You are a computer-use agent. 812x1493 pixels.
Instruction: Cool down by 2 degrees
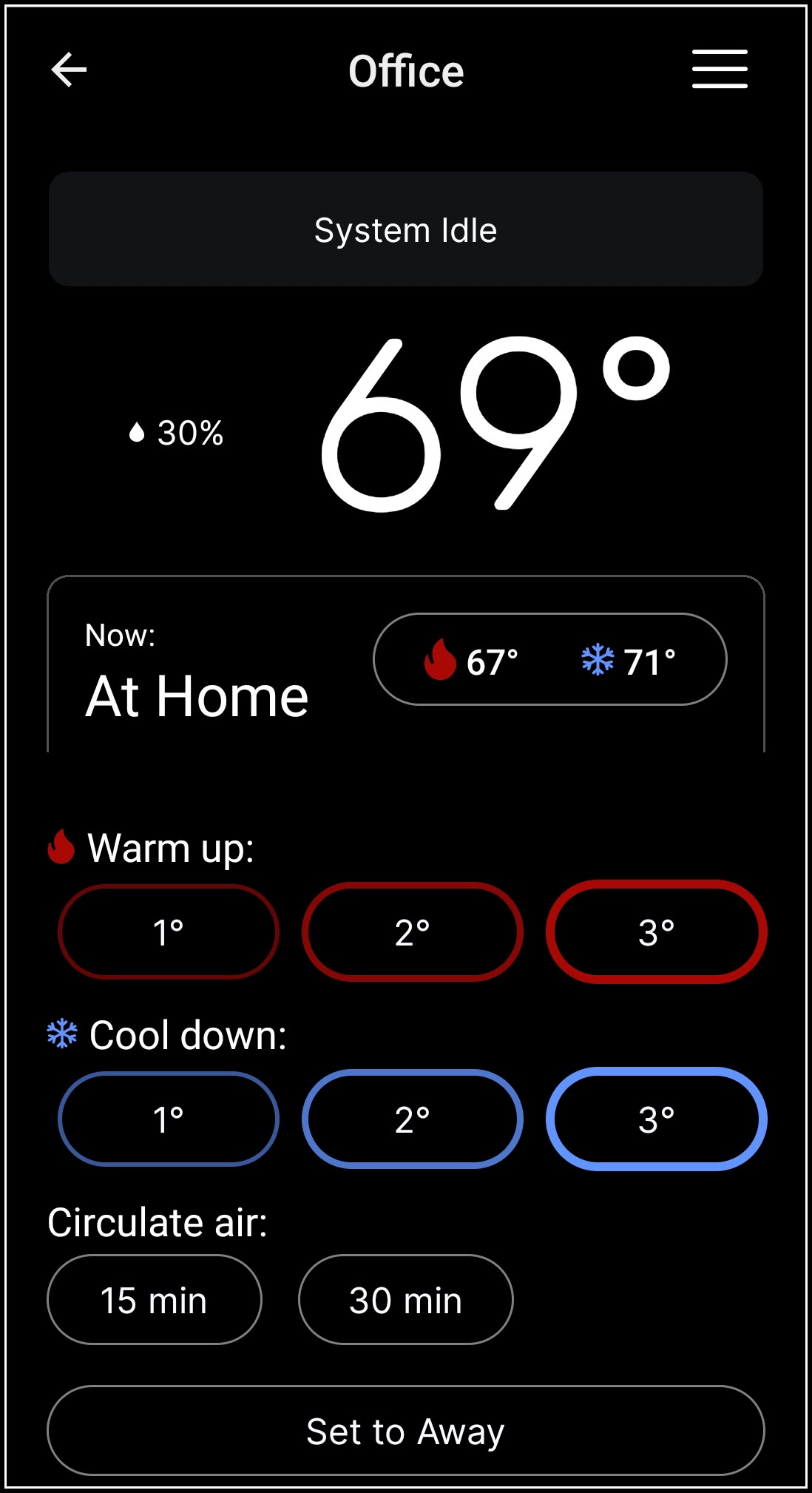click(412, 1119)
